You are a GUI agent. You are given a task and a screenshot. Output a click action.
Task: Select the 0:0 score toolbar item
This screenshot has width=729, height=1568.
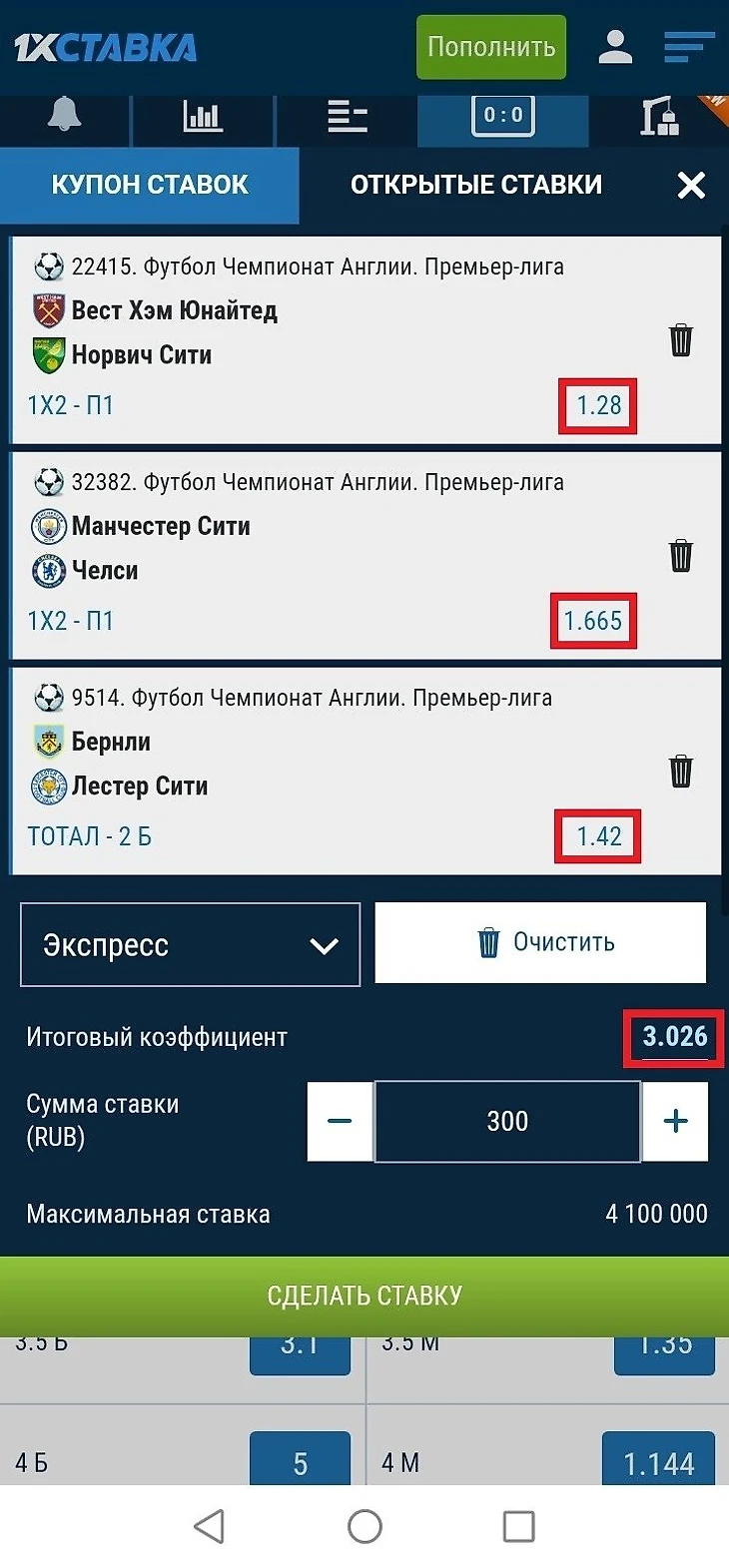[x=502, y=117]
